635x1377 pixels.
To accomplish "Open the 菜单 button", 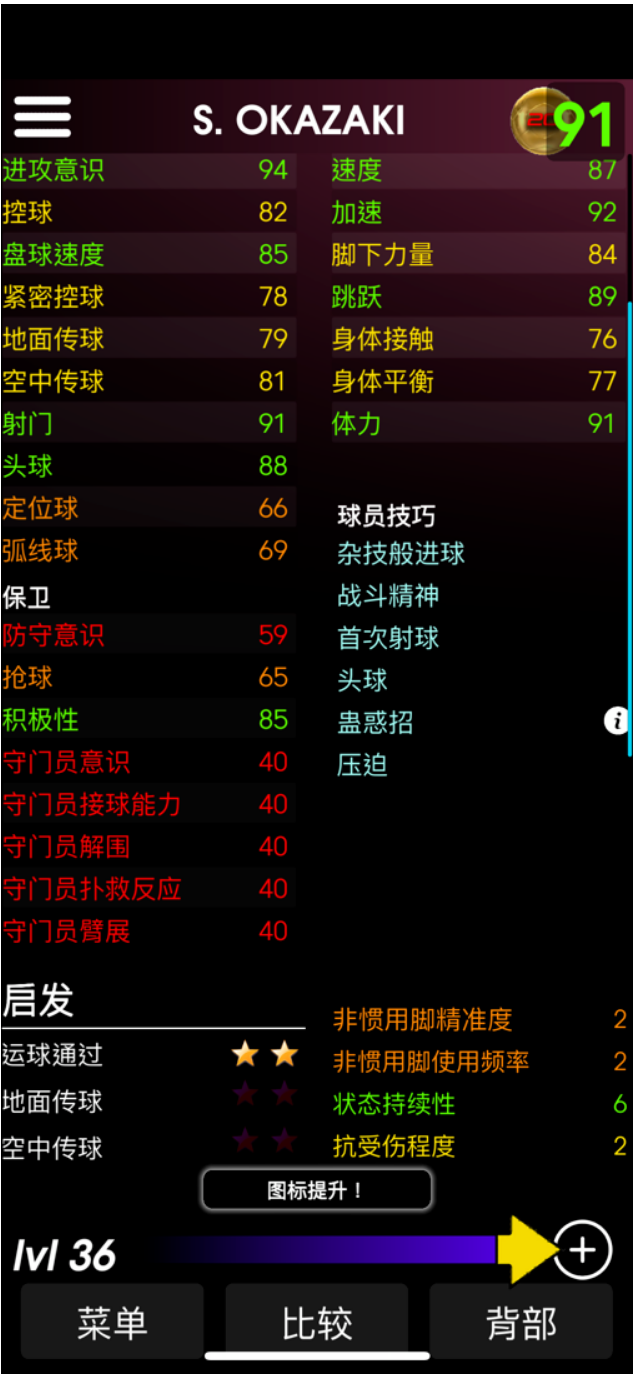I will pos(112,1322).
